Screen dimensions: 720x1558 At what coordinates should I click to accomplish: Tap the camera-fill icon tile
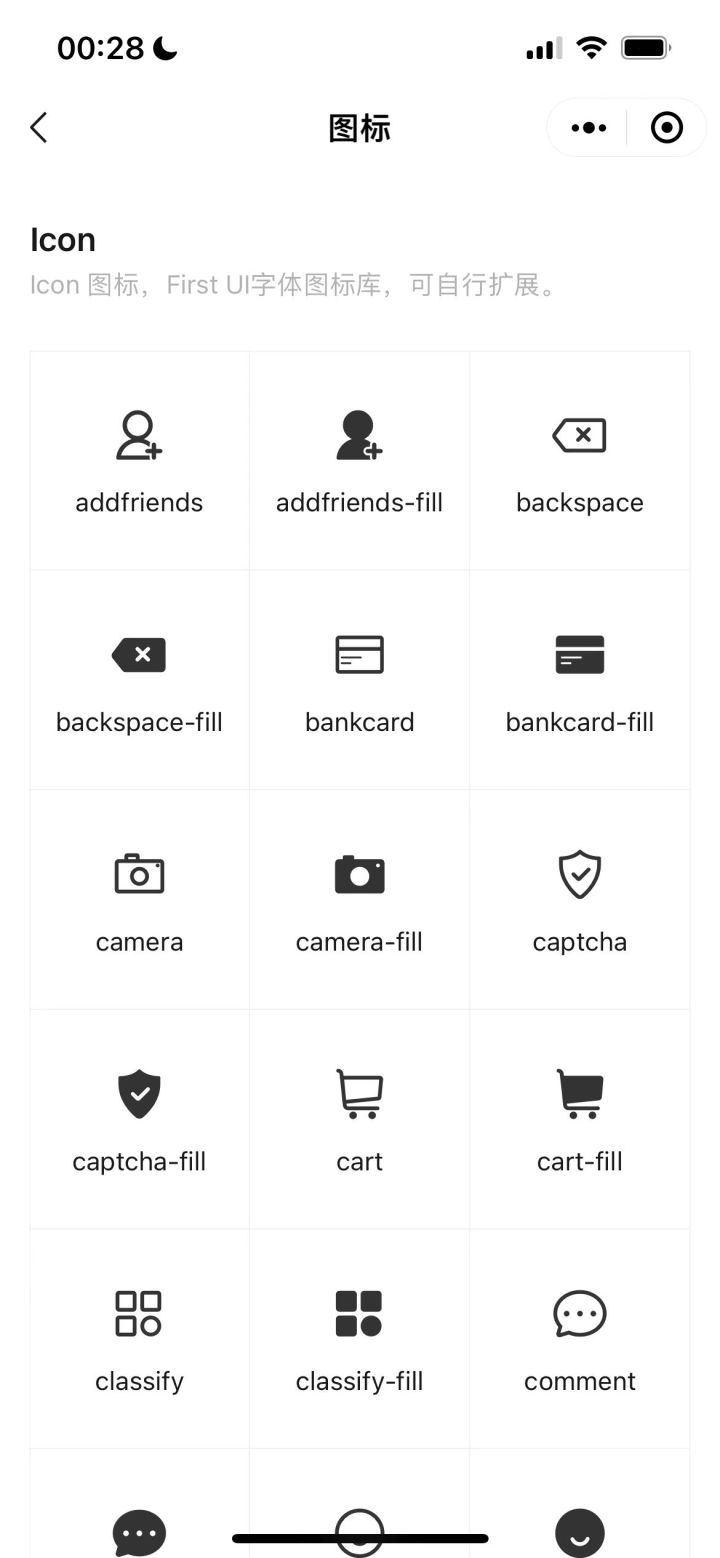(x=360, y=900)
